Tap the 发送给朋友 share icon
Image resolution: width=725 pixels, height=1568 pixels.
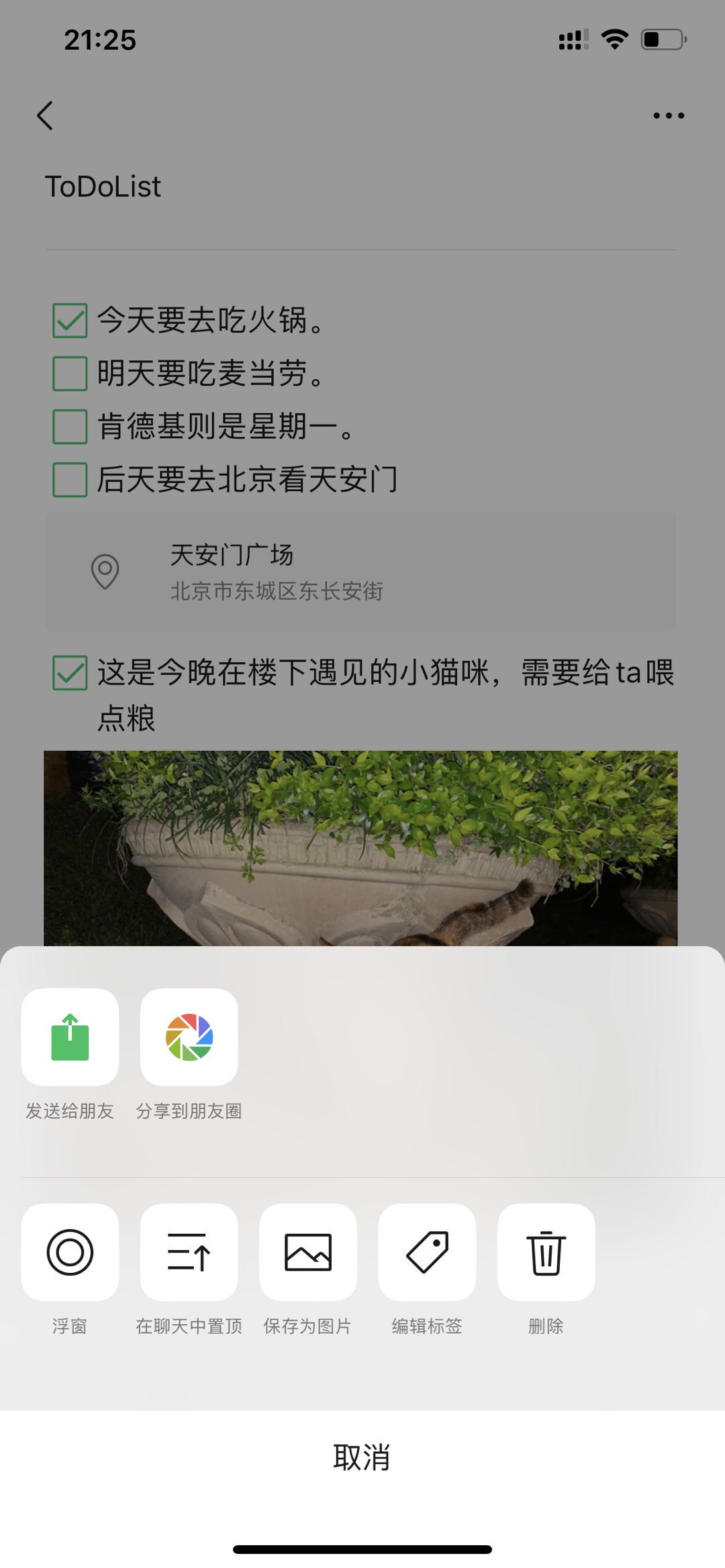point(69,1037)
